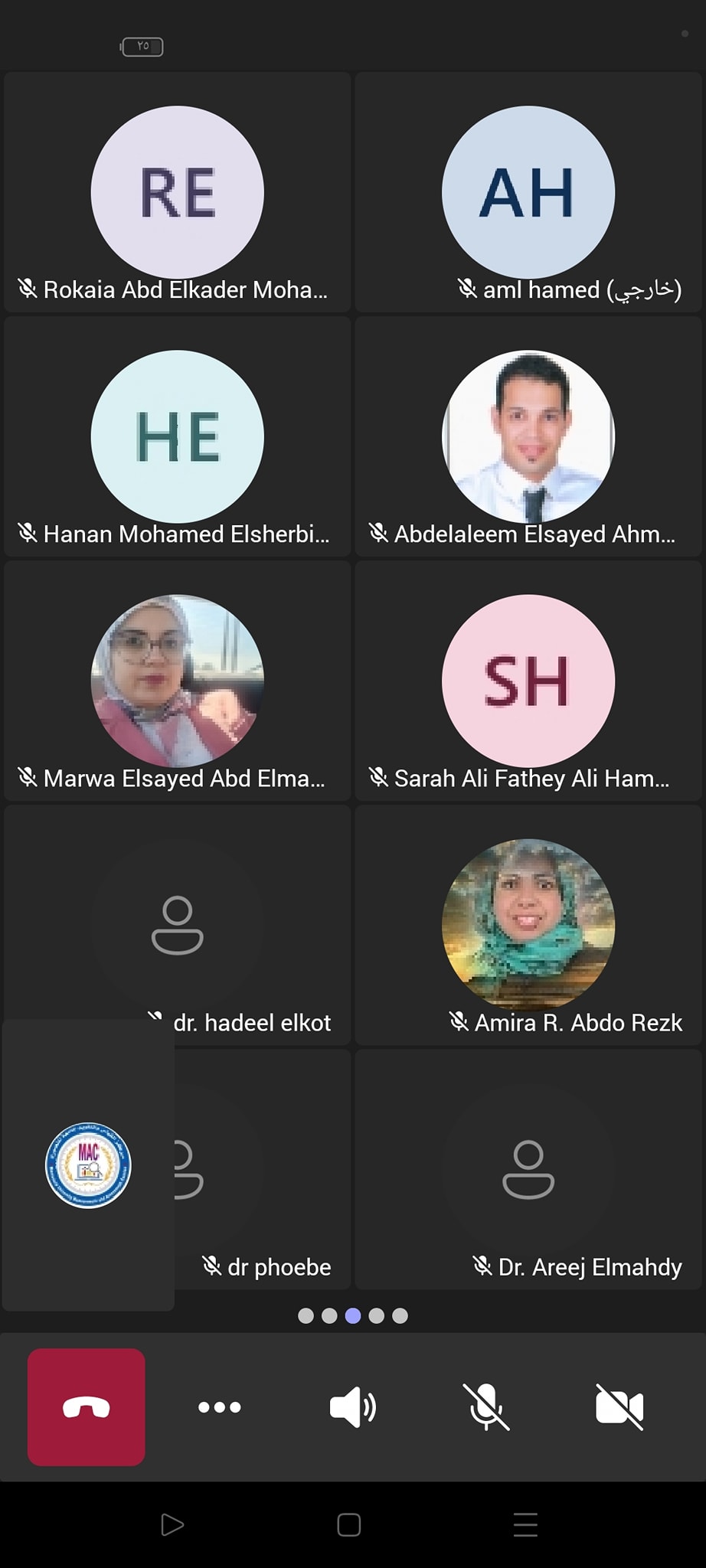Screen dimensions: 706x1568
Task: Select Marwa Elsayed's participant tile
Action: click(178, 680)
